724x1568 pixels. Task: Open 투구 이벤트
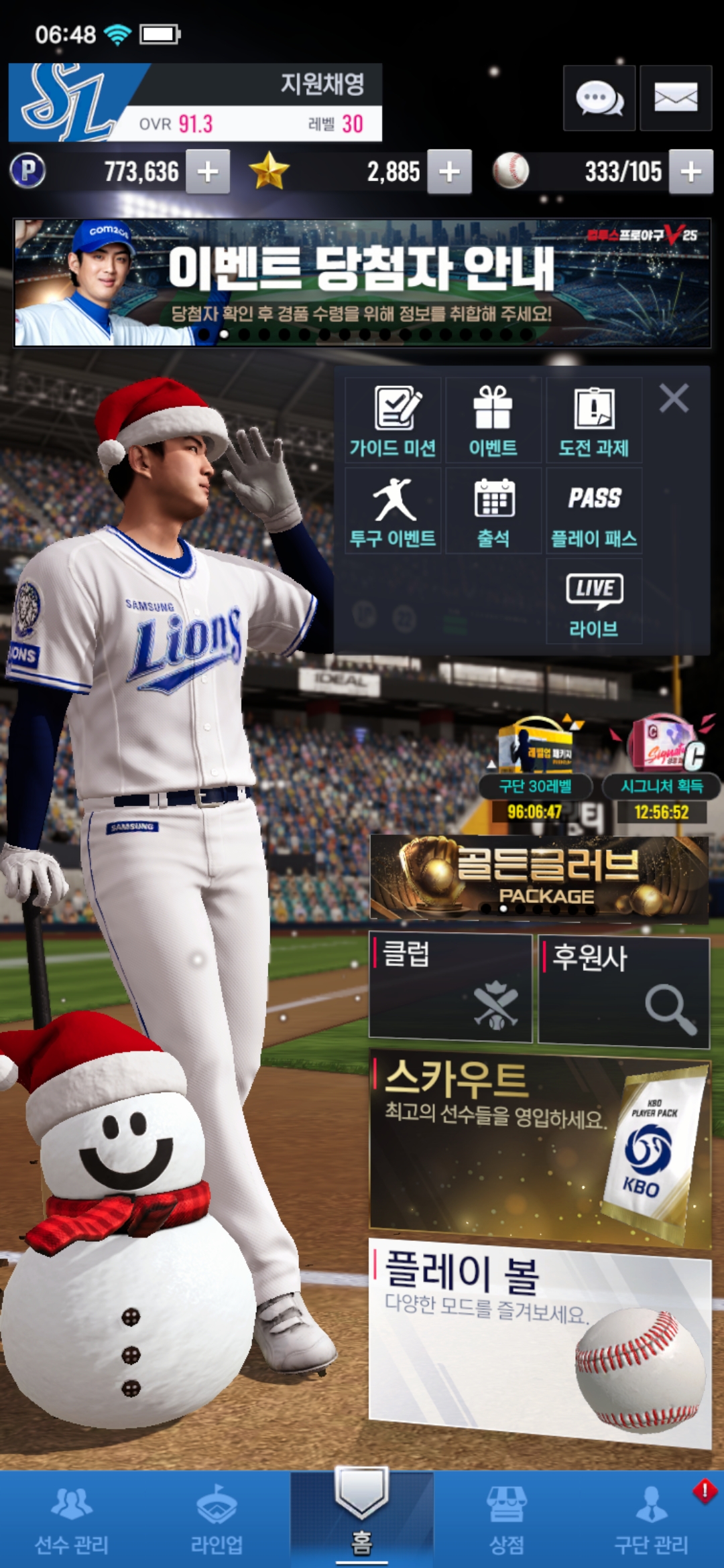pyautogui.click(x=393, y=511)
